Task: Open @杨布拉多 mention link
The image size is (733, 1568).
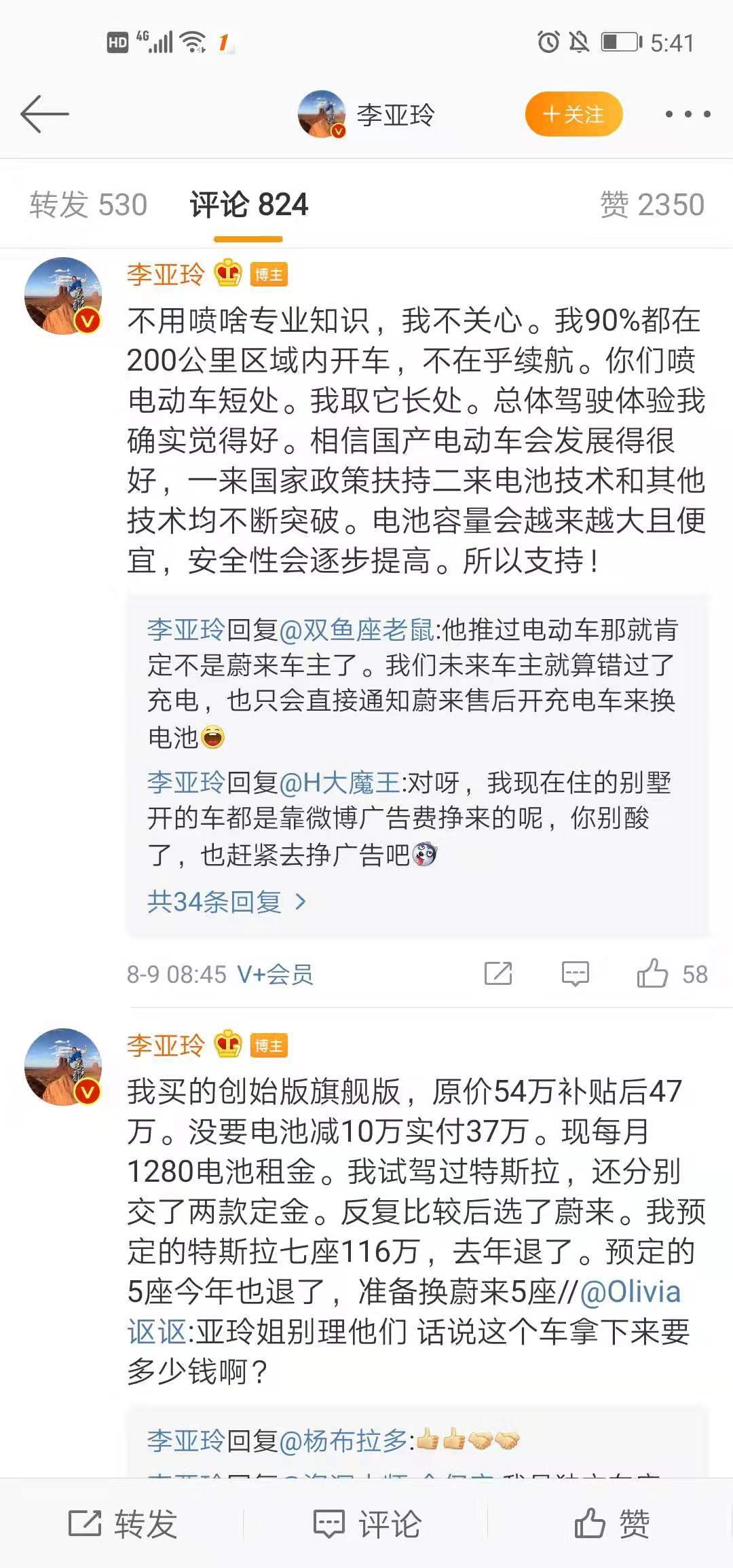Action: 343,1440
